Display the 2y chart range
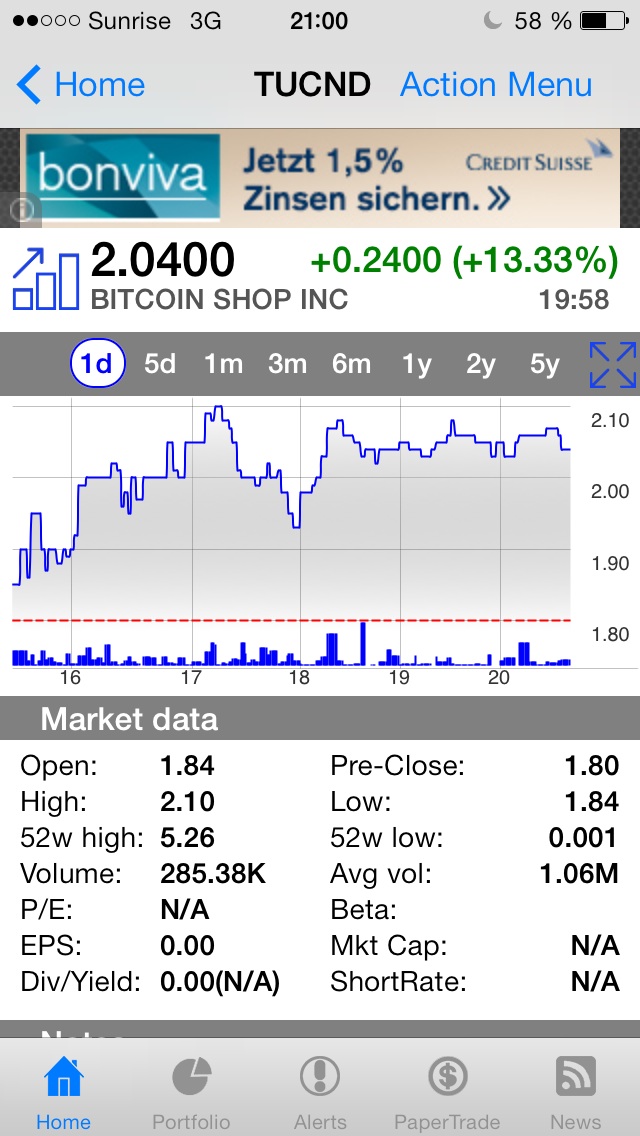The height and width of the screenshot is (1136, 640). click(x=480, y=364)
